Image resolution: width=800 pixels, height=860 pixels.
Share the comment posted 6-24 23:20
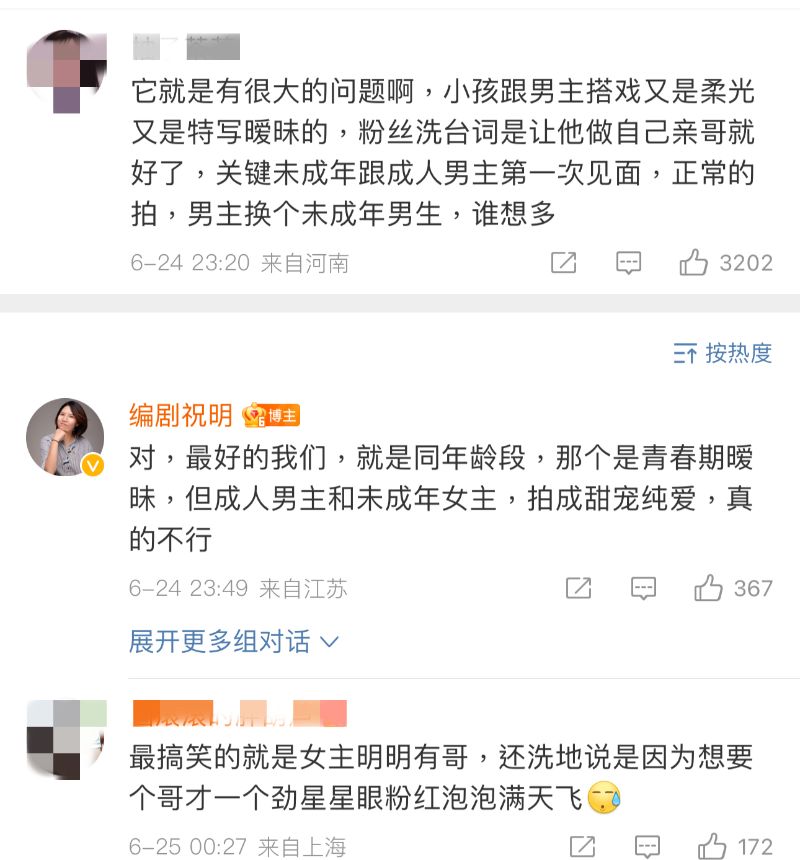tap(564, 263)
